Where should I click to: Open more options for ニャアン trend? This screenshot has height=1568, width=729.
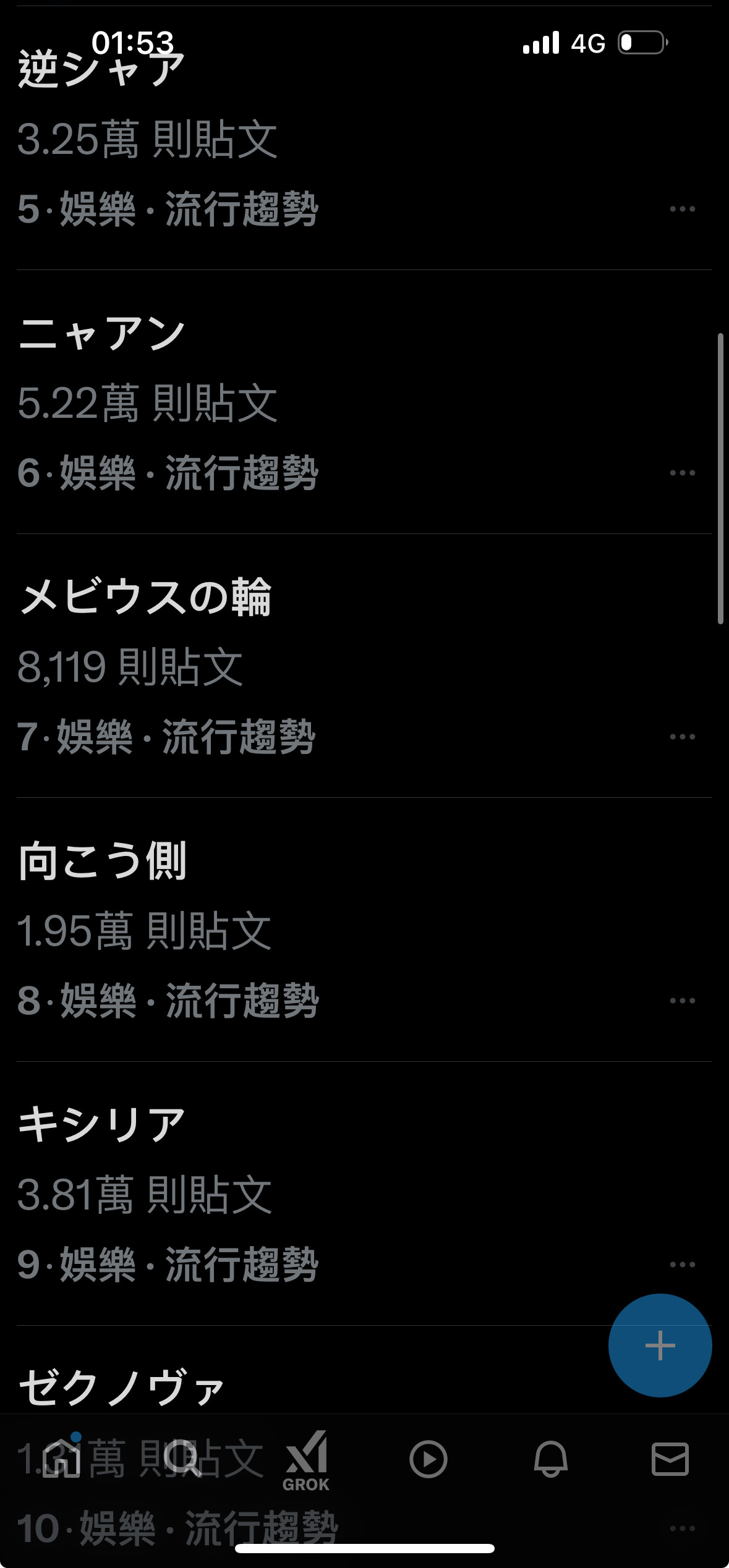click(x=682, y=473)
